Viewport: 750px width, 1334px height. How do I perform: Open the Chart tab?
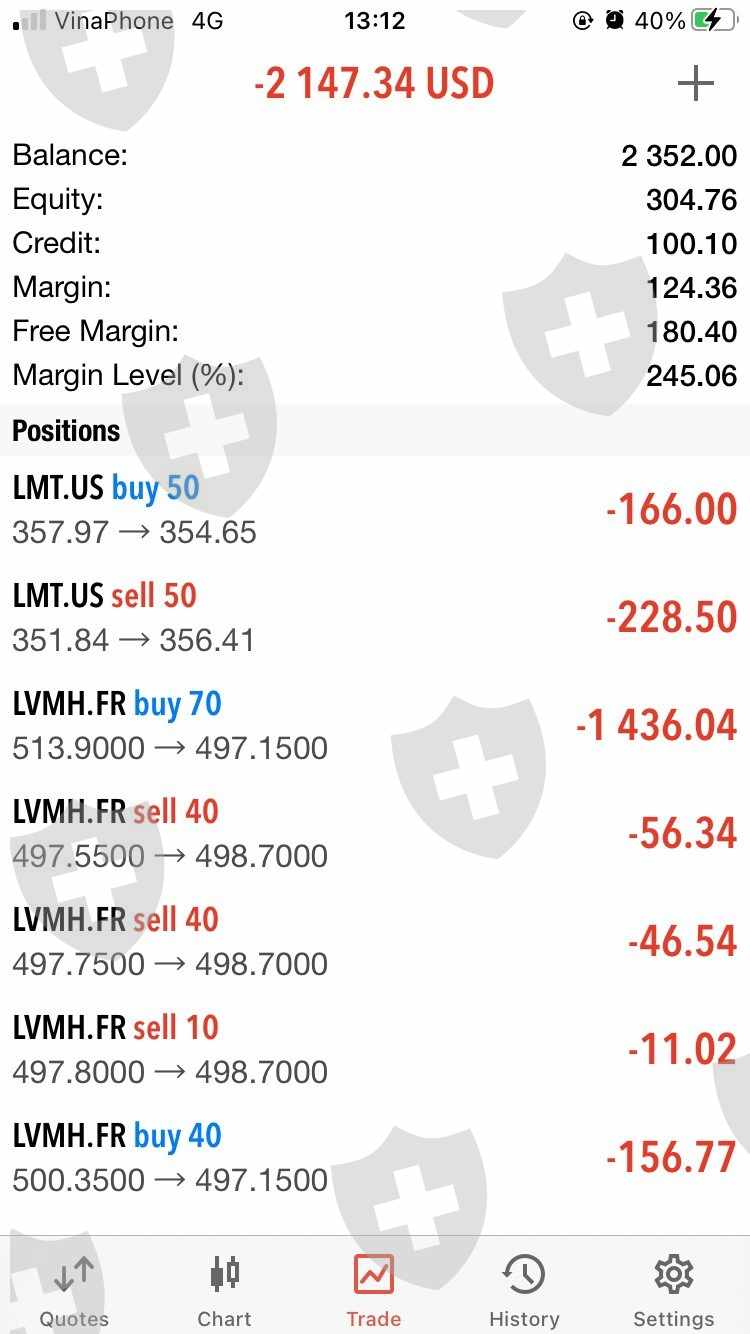click(224, 1290)
